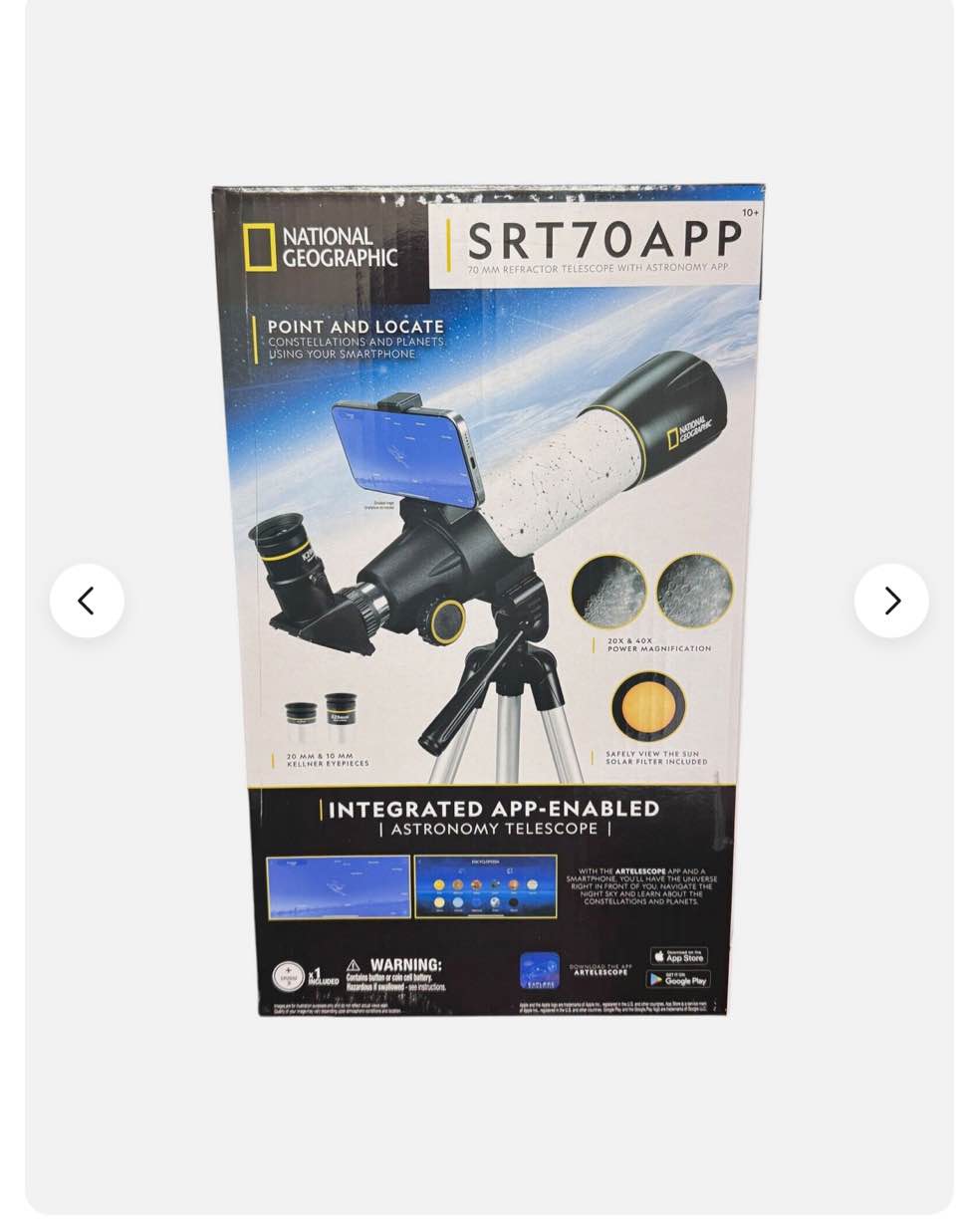Click the warning triangle symbol
Screen dimensions: 961x1232
tap(354, 964)
